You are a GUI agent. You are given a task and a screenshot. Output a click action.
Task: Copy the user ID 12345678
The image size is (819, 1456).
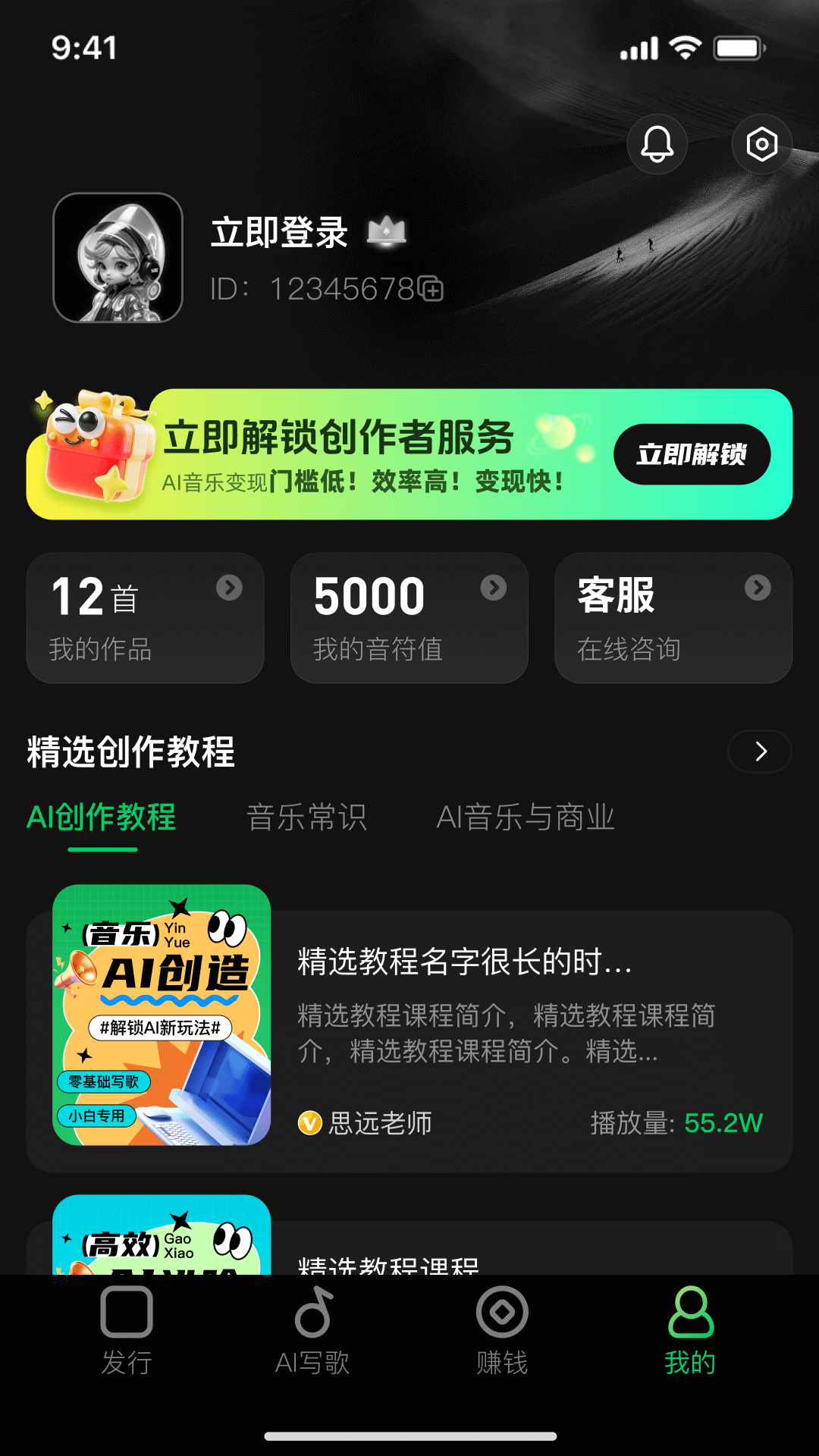(430, 290)
